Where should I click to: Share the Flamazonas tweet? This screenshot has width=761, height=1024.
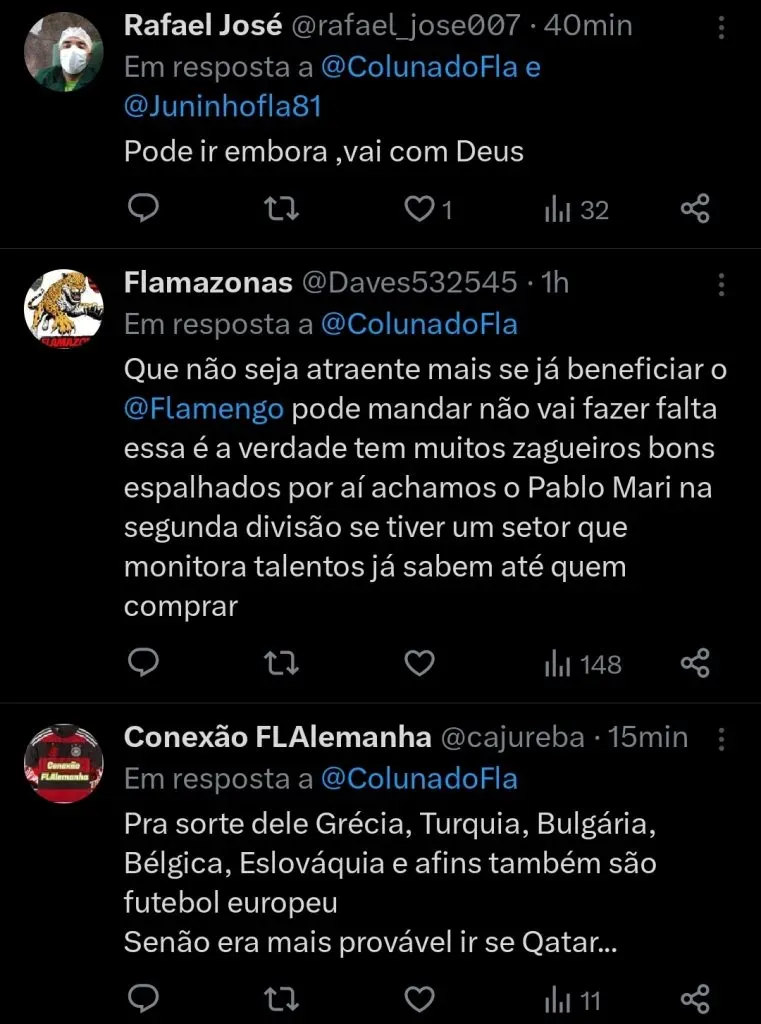pyautogui.click(x=695, y=663)
